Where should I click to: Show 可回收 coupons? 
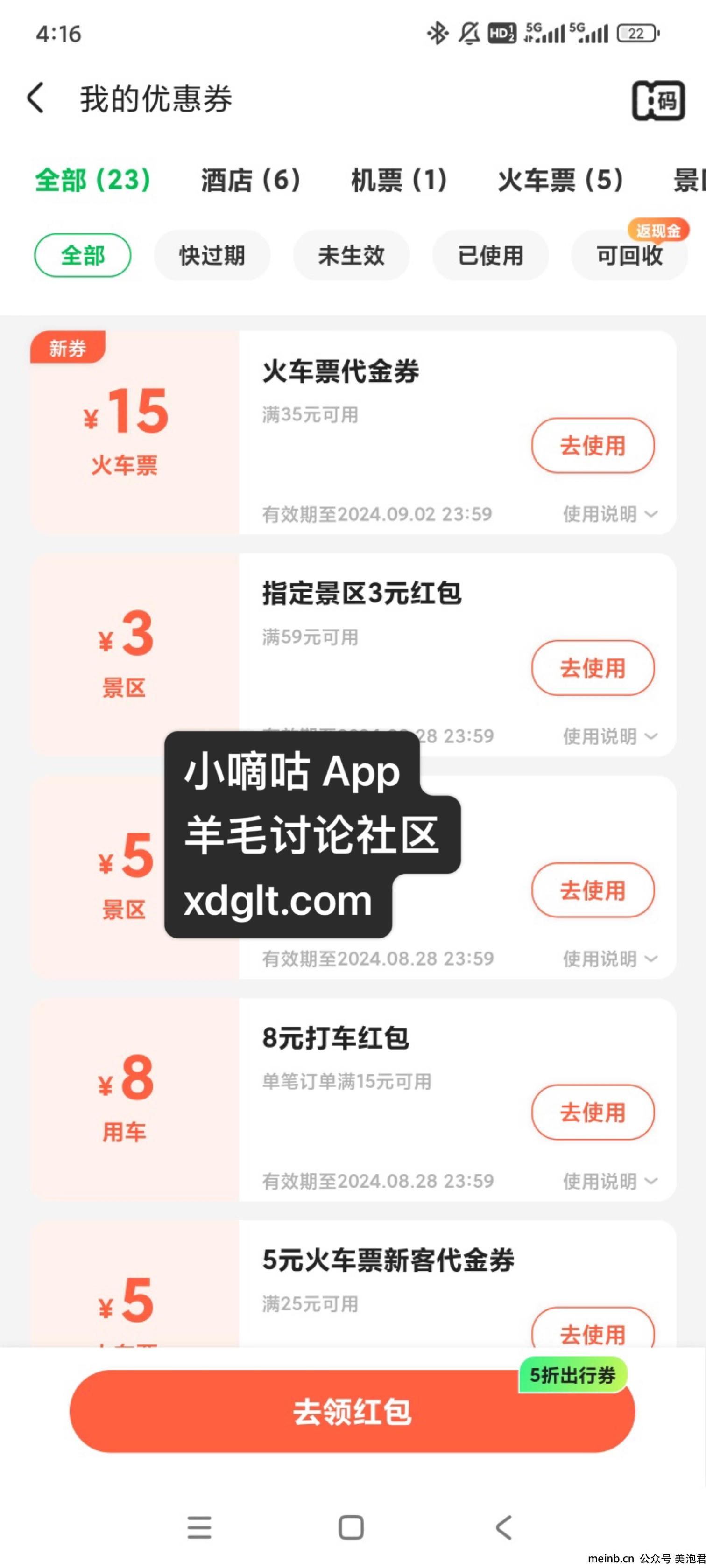pos(629,256)
